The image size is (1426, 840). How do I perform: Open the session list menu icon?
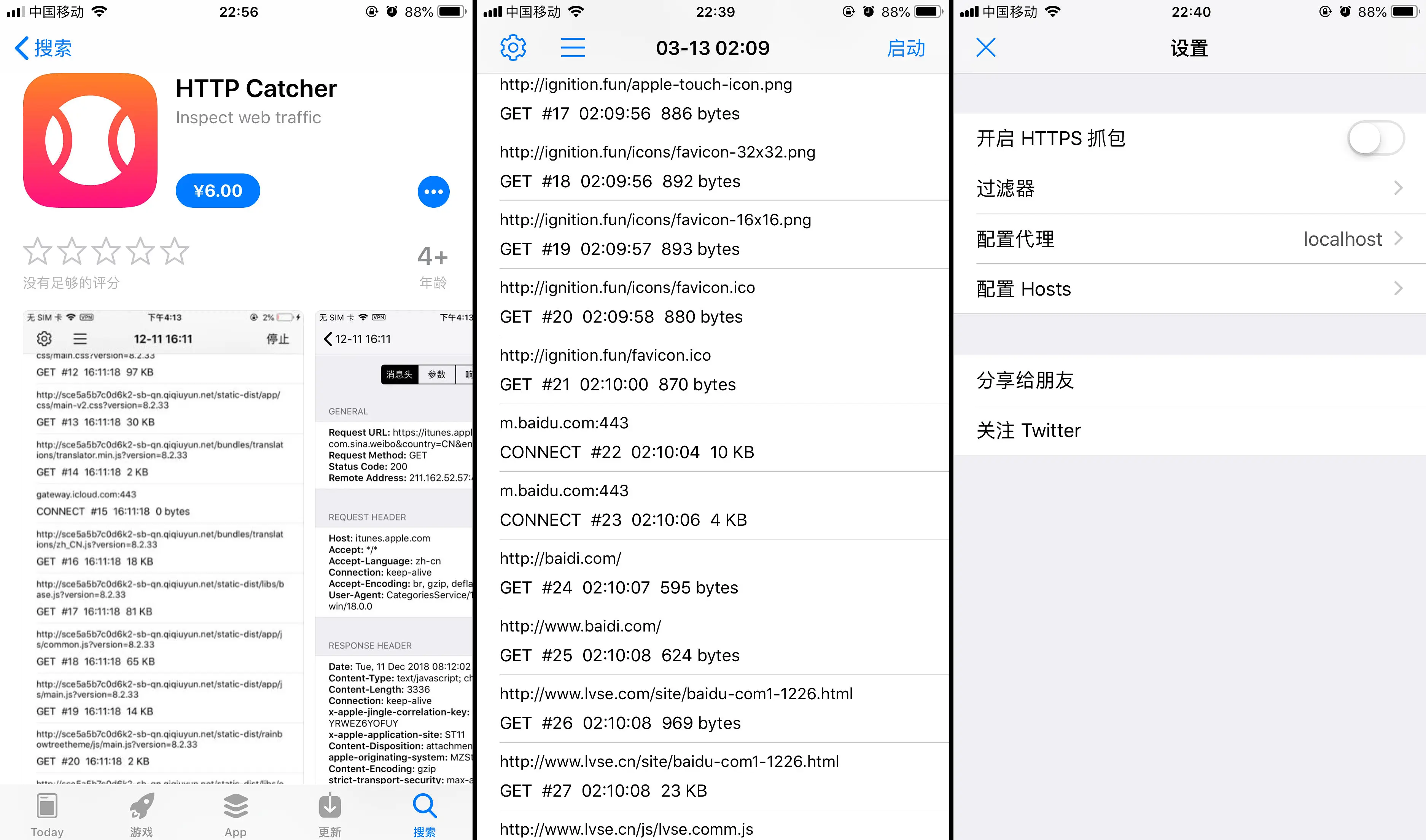coord(573,48)
